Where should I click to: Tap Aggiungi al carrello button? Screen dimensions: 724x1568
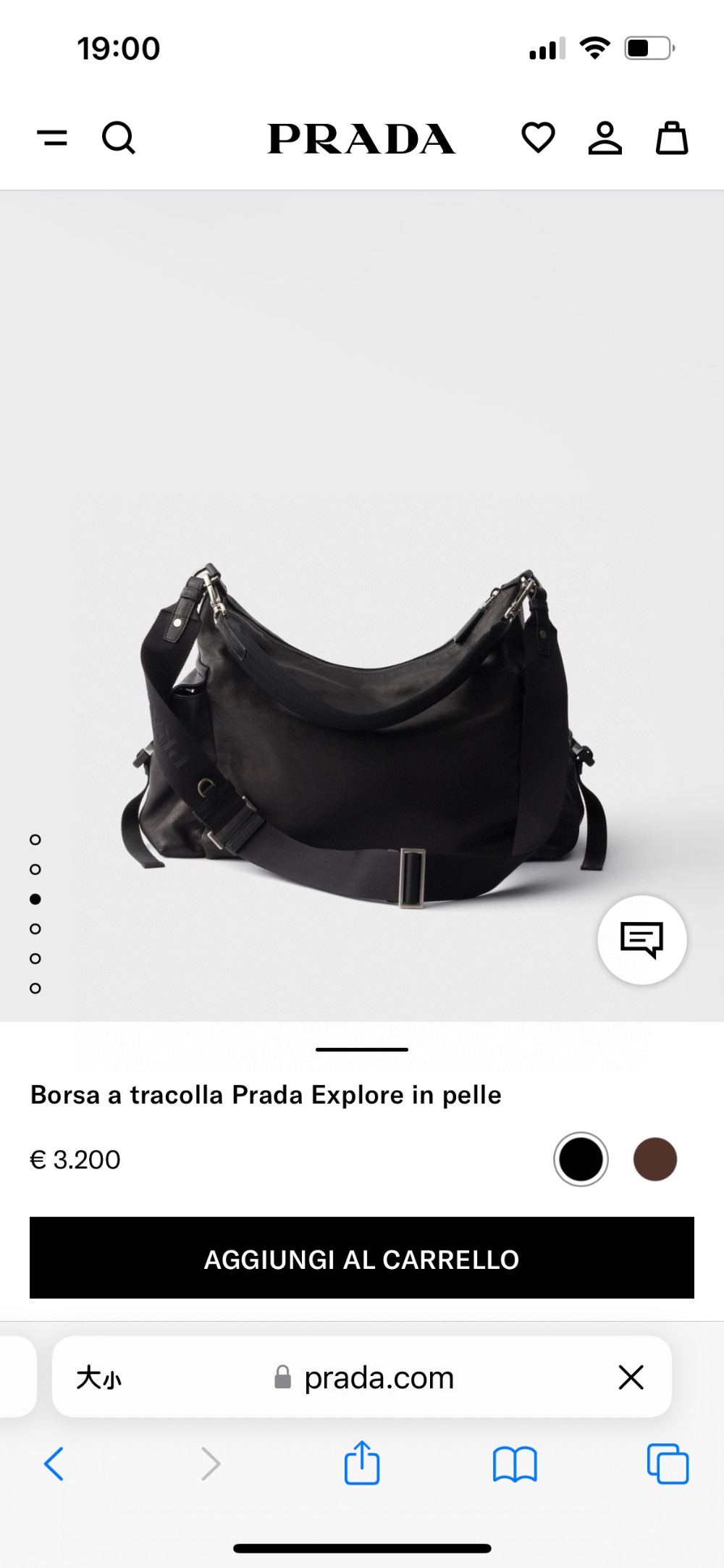click(362, 1258)
